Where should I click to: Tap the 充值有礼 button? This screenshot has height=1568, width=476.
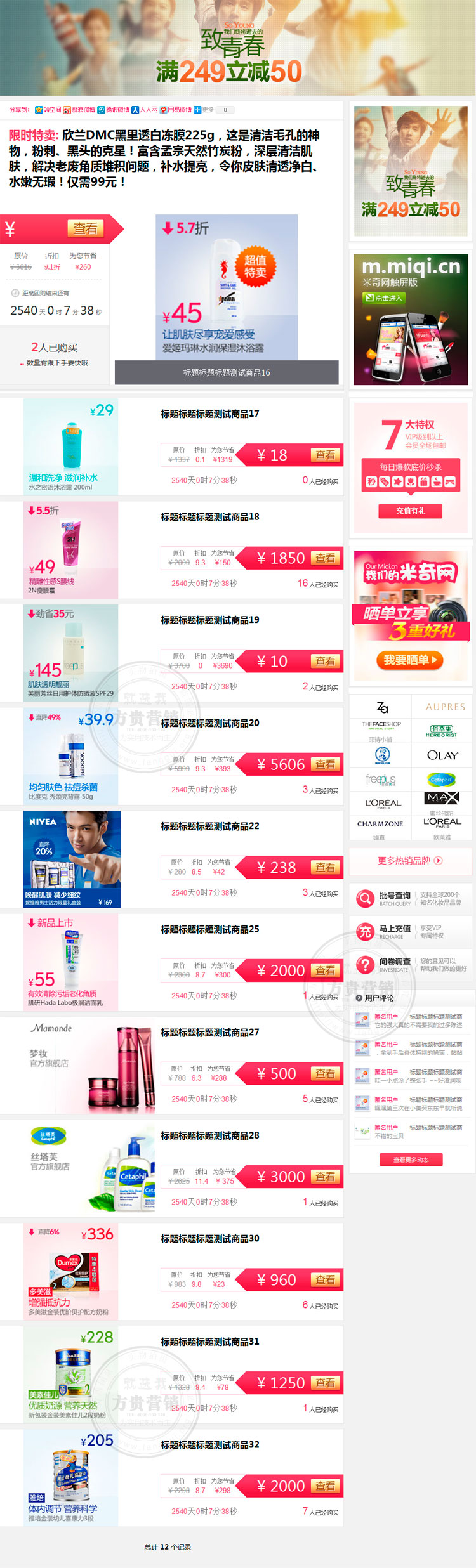[411, 511]
